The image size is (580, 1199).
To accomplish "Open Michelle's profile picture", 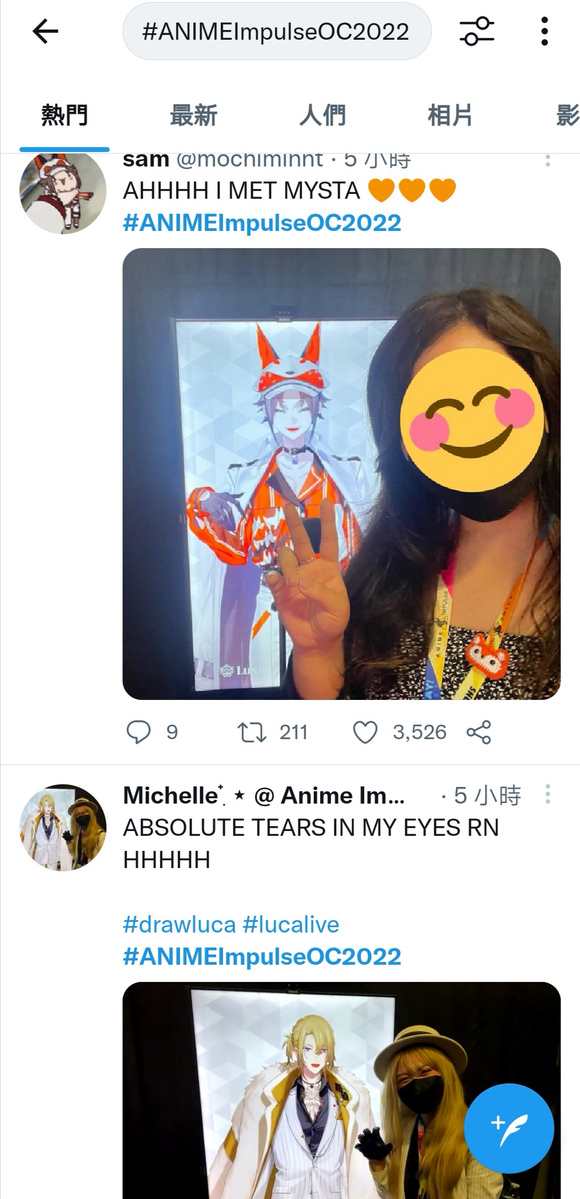I will [x=63, y=827].
